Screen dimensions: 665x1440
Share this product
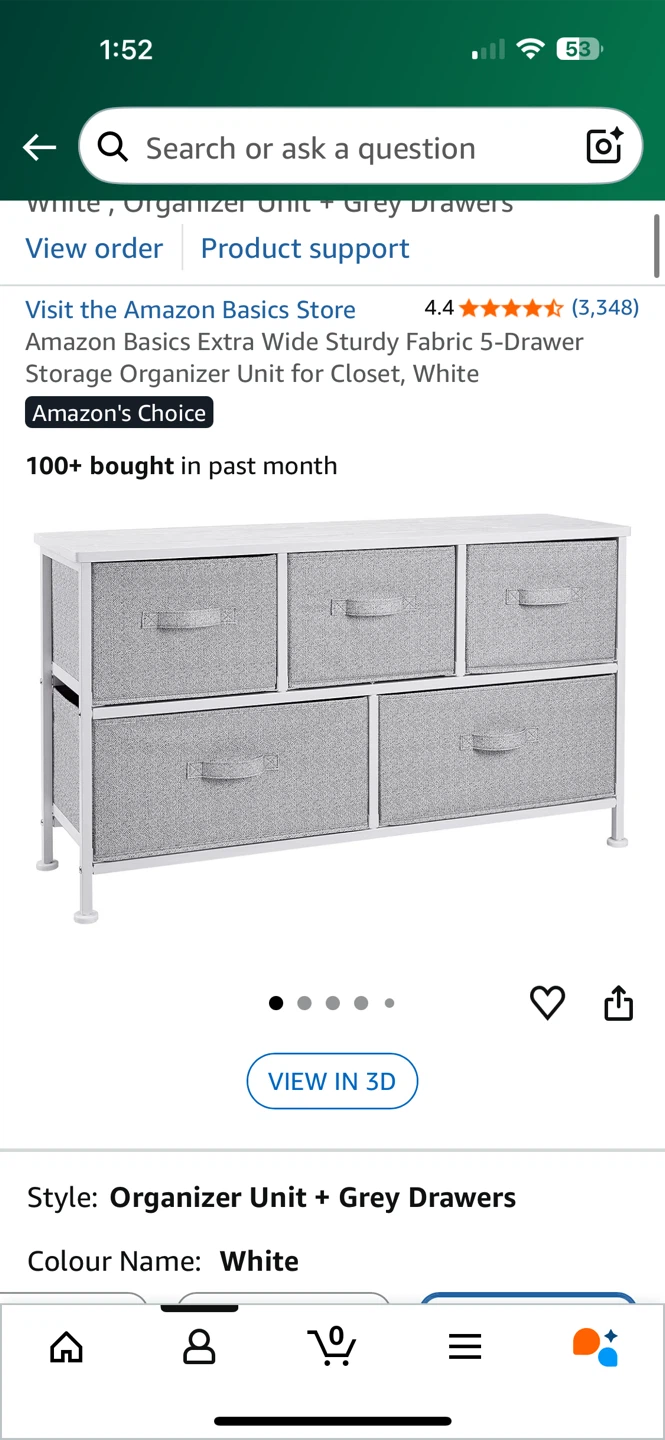(618, 1002)
